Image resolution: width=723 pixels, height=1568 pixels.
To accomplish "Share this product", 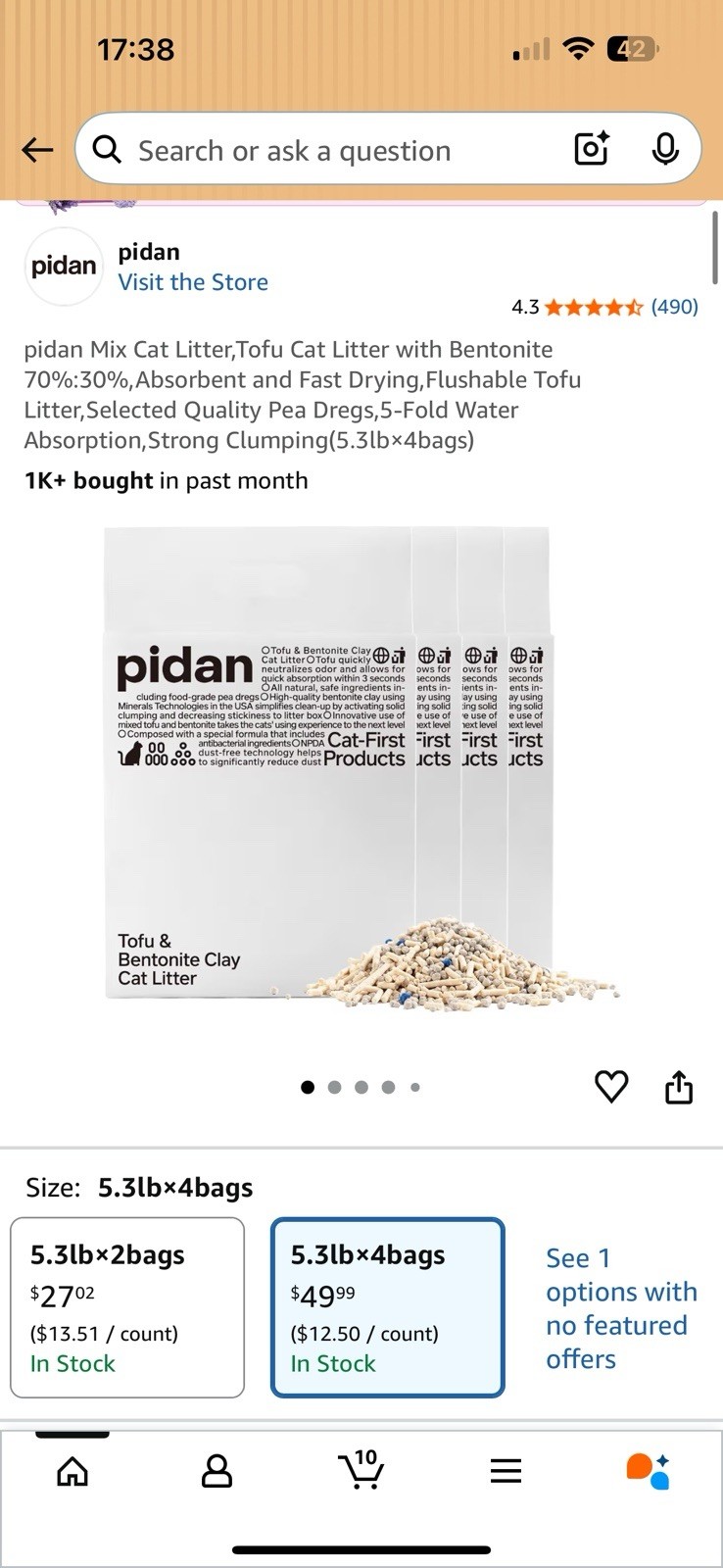I will click(x=679, y=1086).
